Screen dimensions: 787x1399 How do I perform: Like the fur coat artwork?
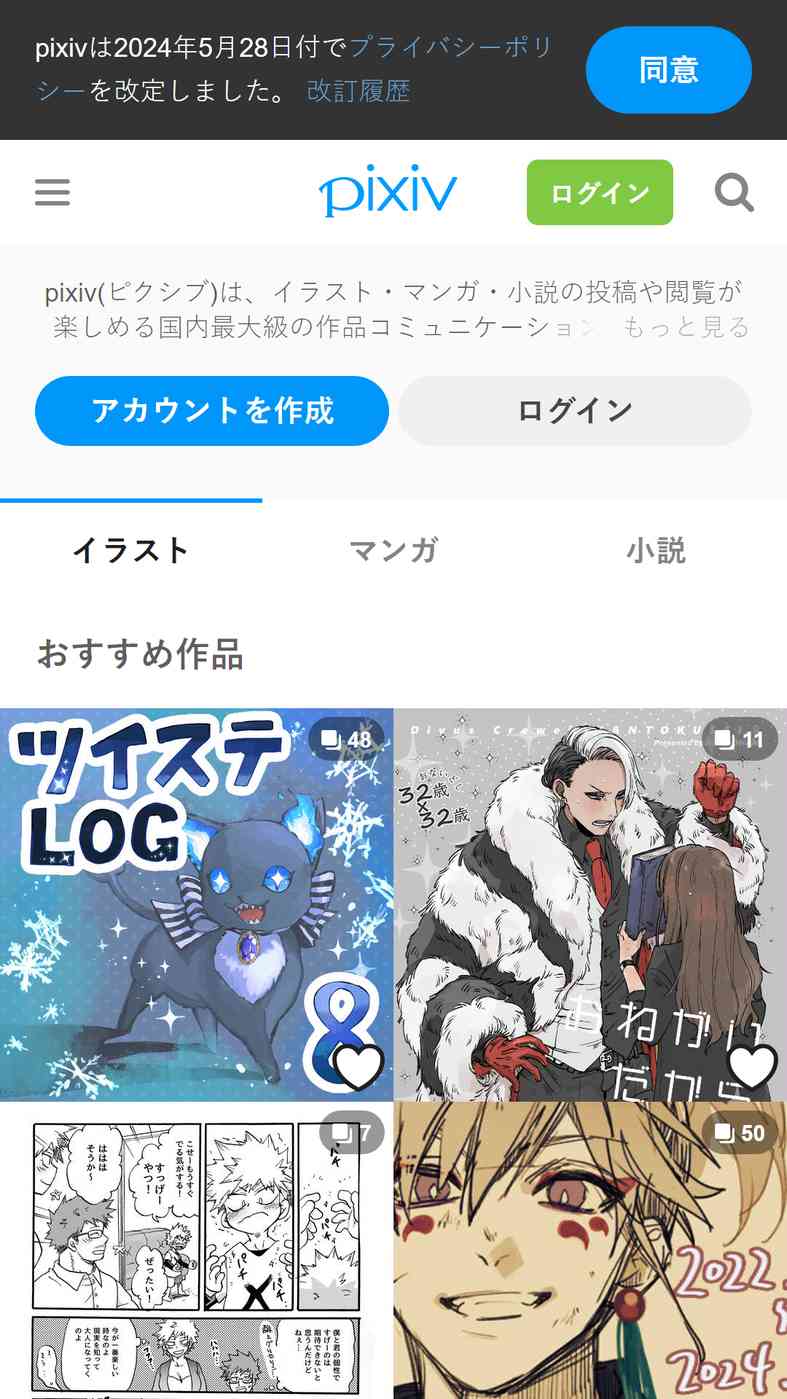tap(752, 1066)
